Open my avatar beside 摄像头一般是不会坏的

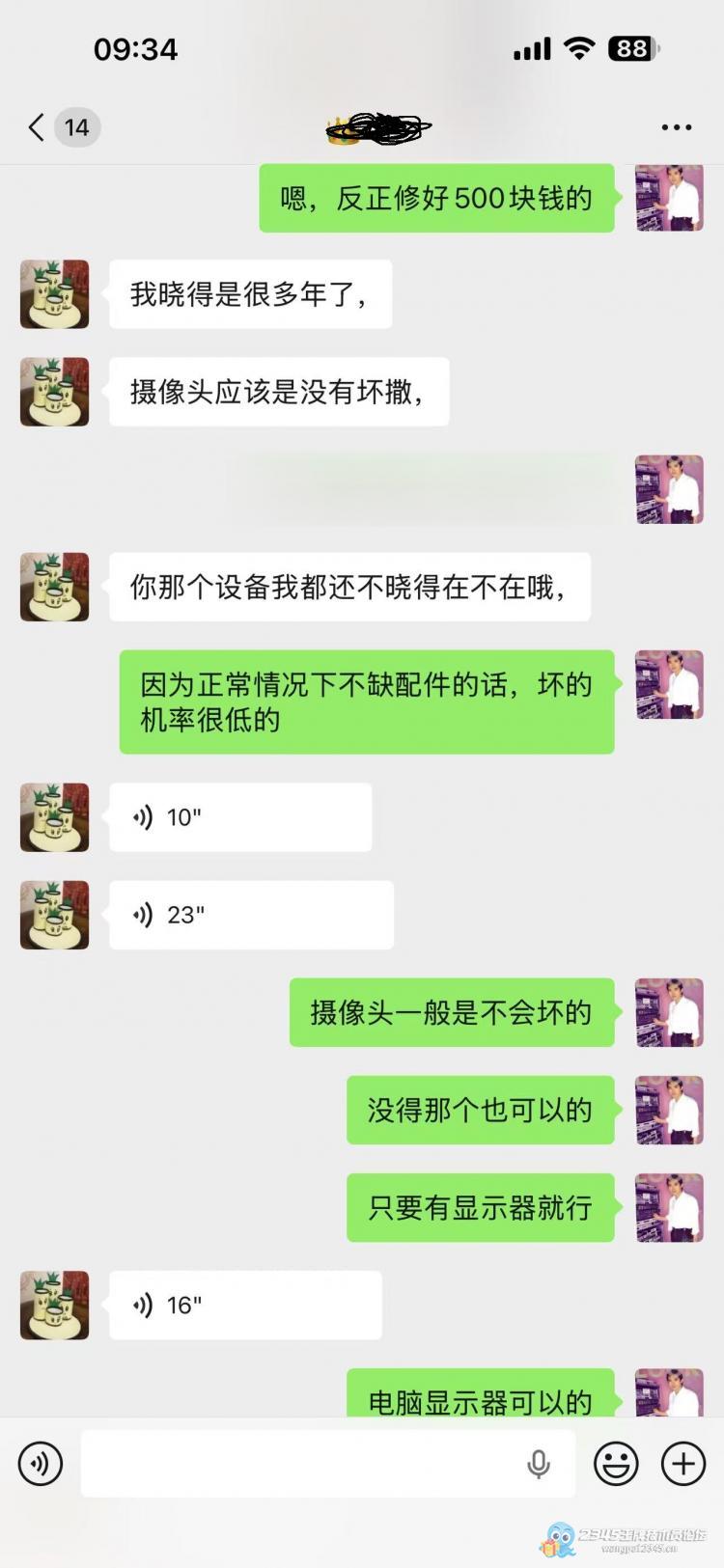point(669,1012)
